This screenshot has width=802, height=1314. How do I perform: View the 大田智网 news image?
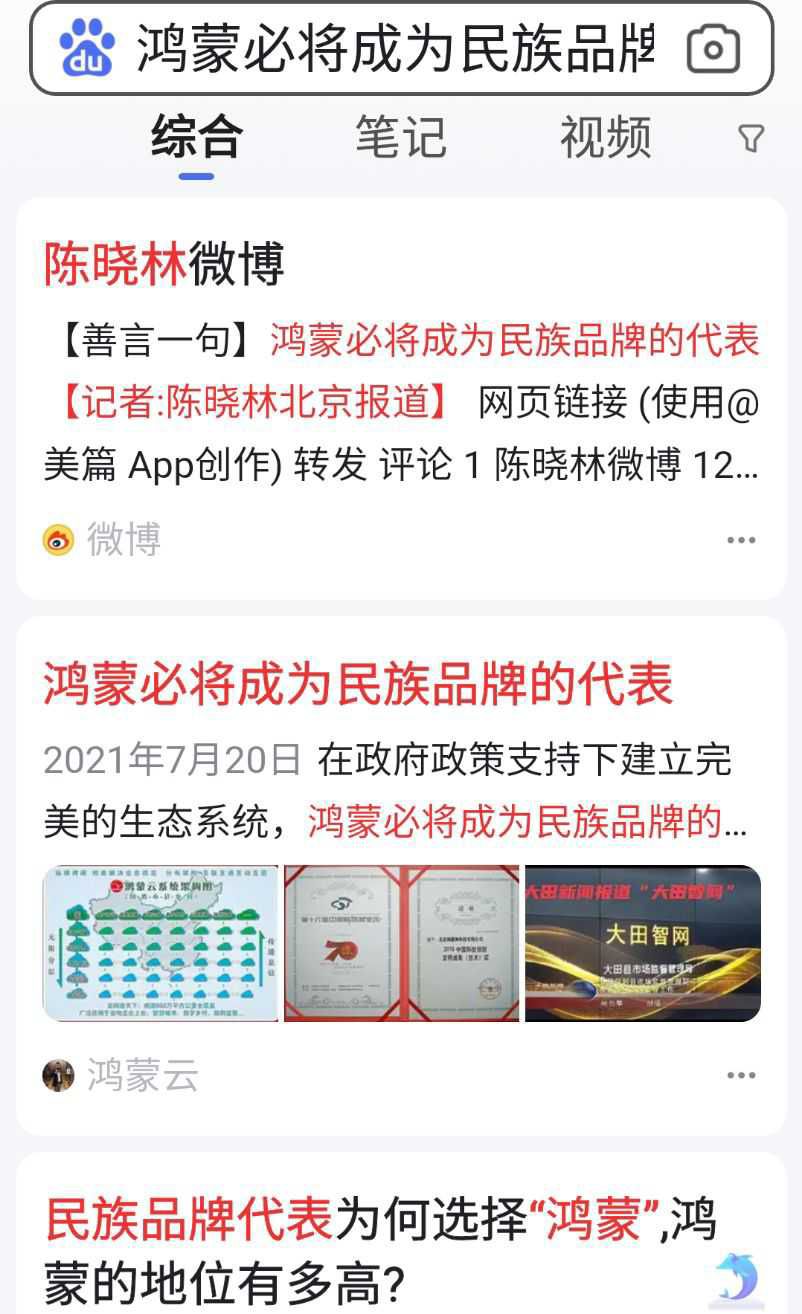(643, 943)
